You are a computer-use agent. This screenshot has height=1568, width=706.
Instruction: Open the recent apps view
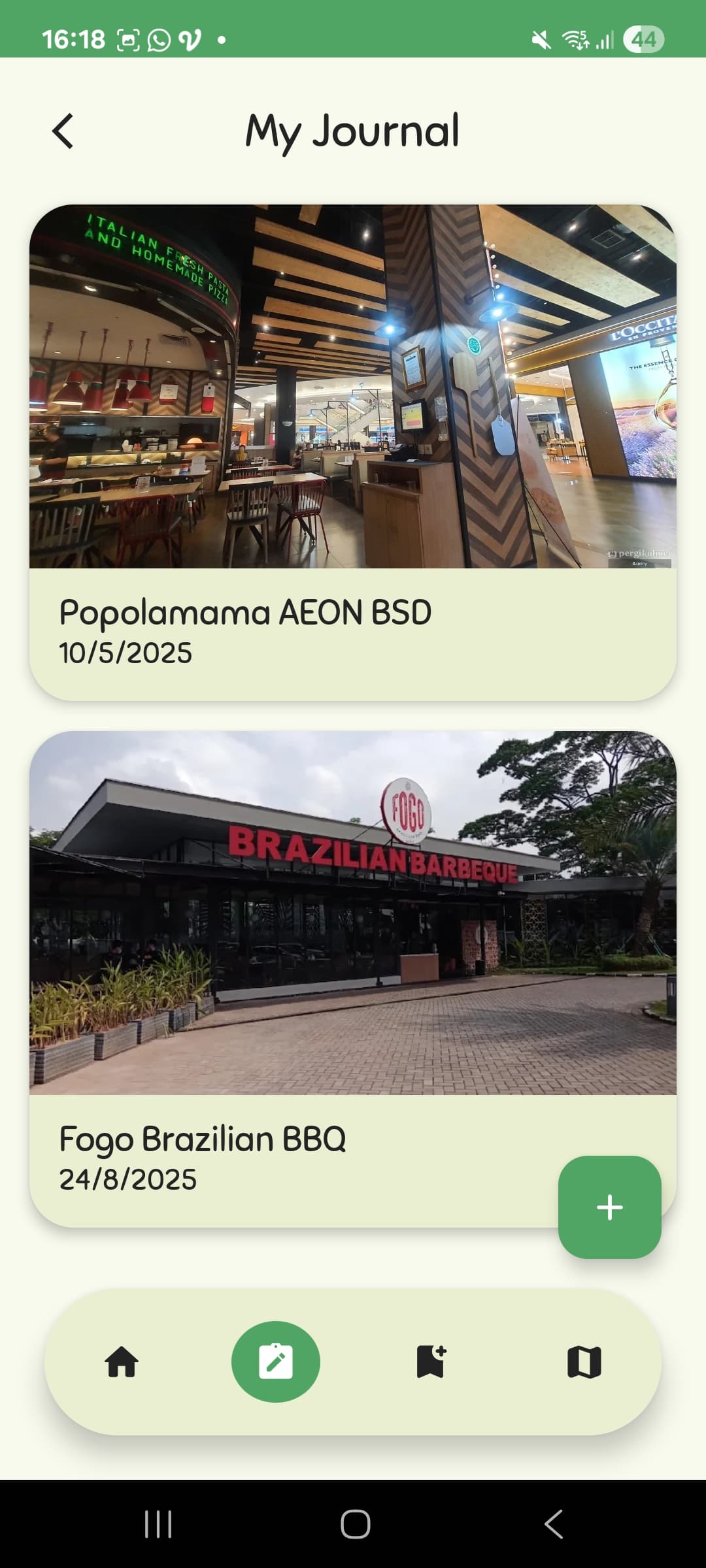(158, 1524)
